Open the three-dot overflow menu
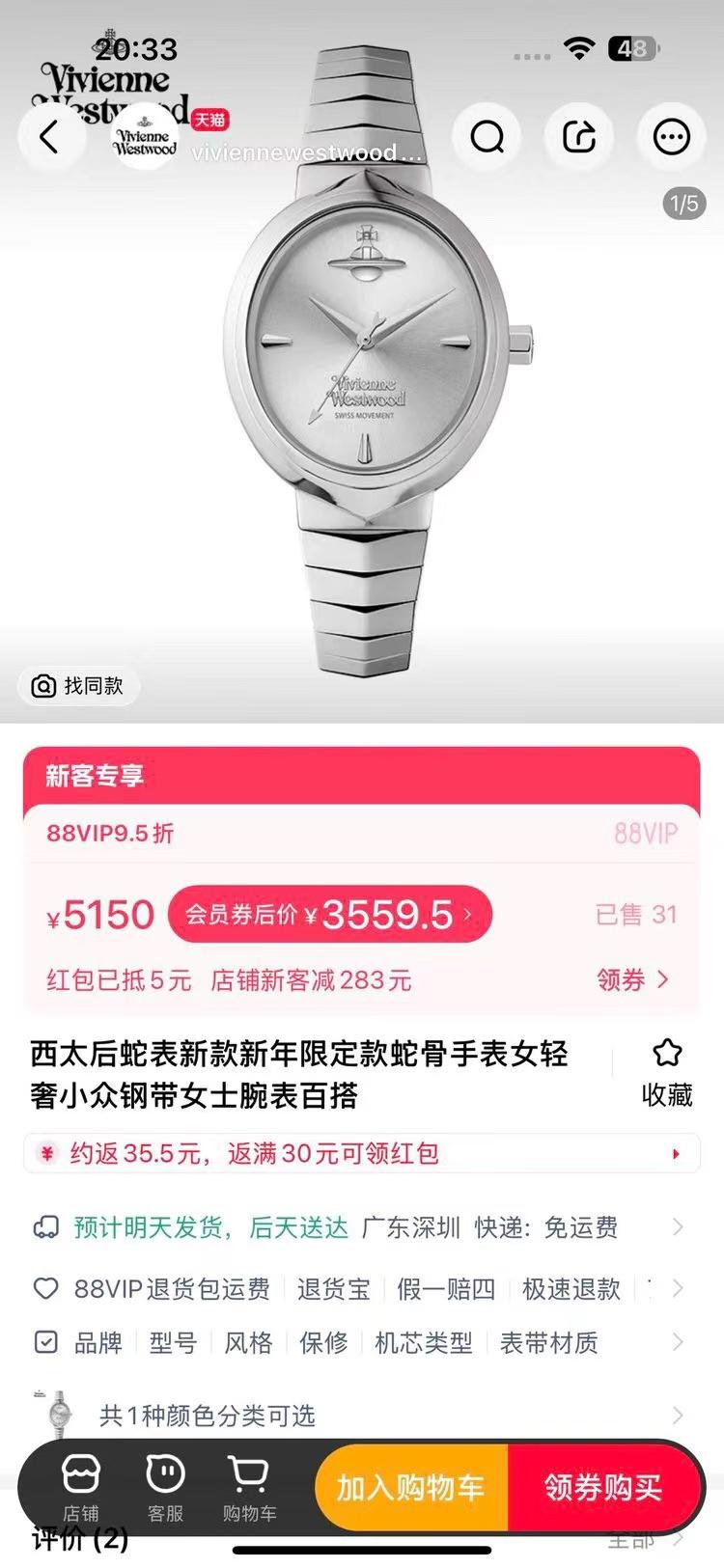This screenshot has width=724, height=1568. click(x=671, y=138)
